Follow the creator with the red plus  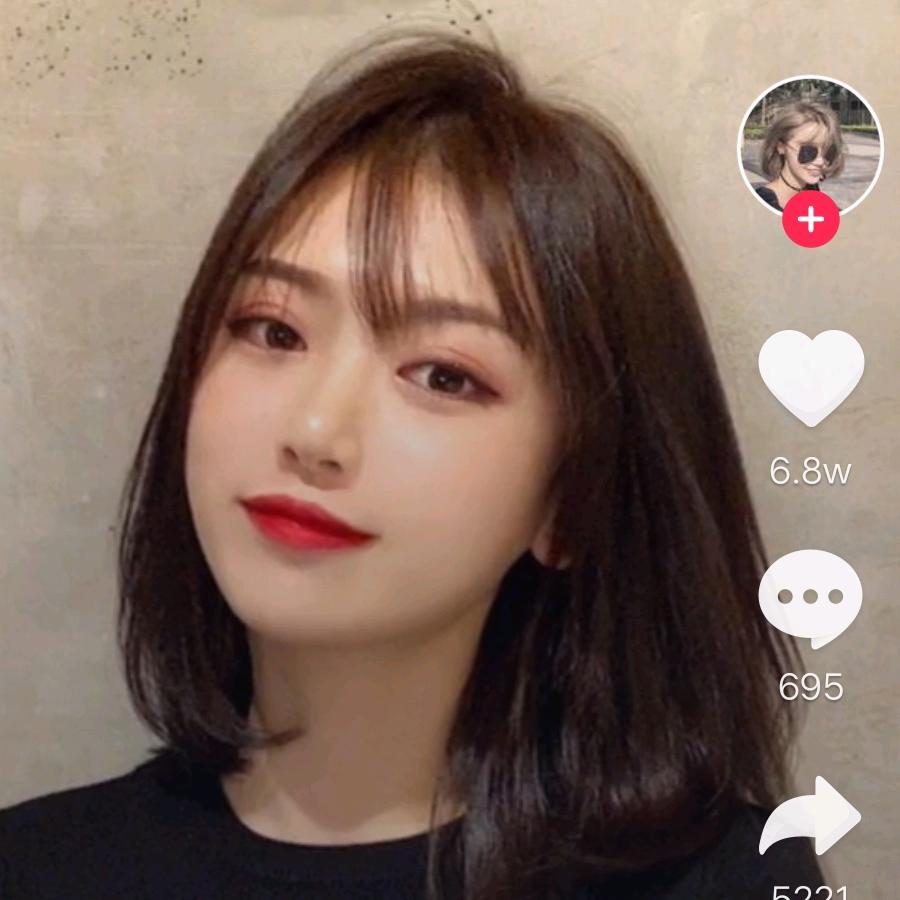click(810, 221)
